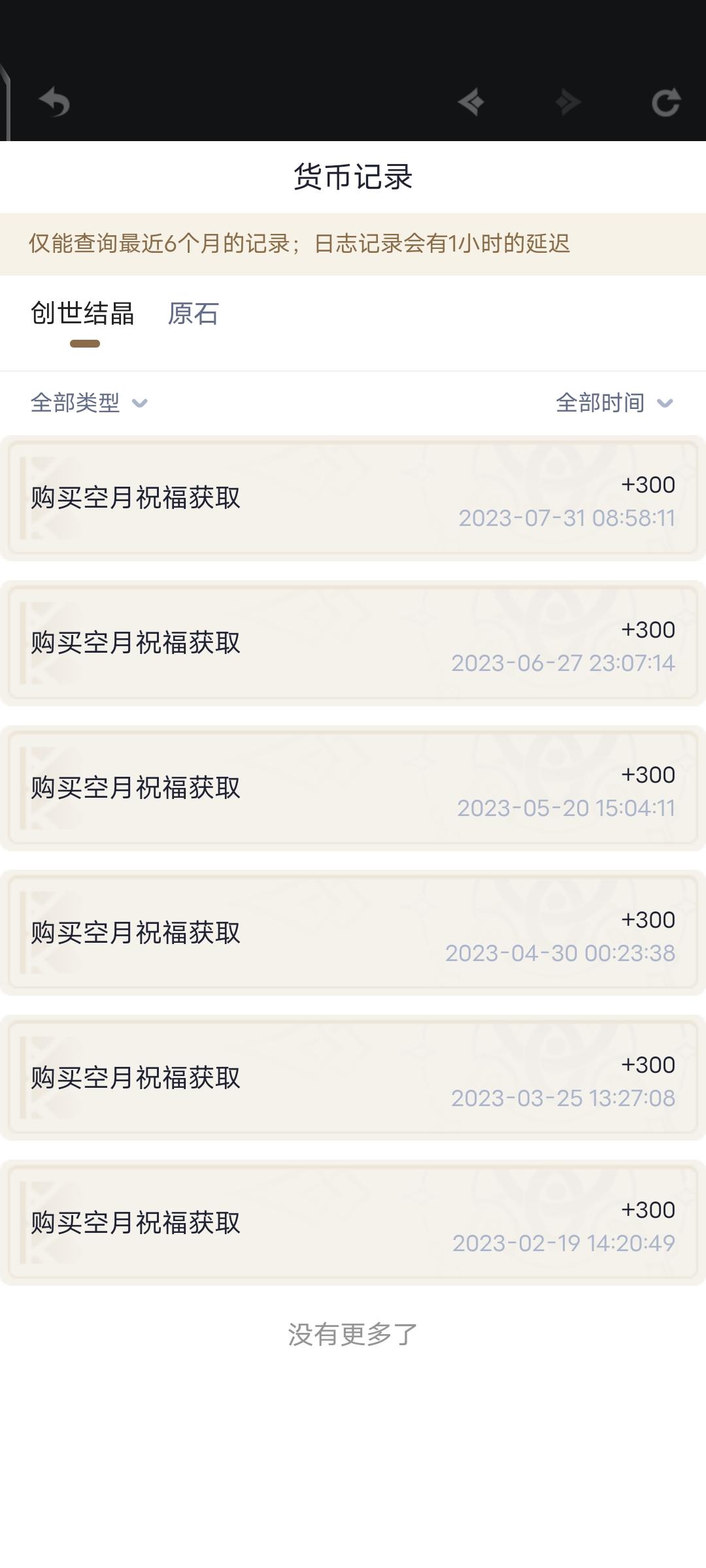This screenshot has width=706, height=1568.
Task: Click the 货币记录 page title
Action: tap(353, 175)
